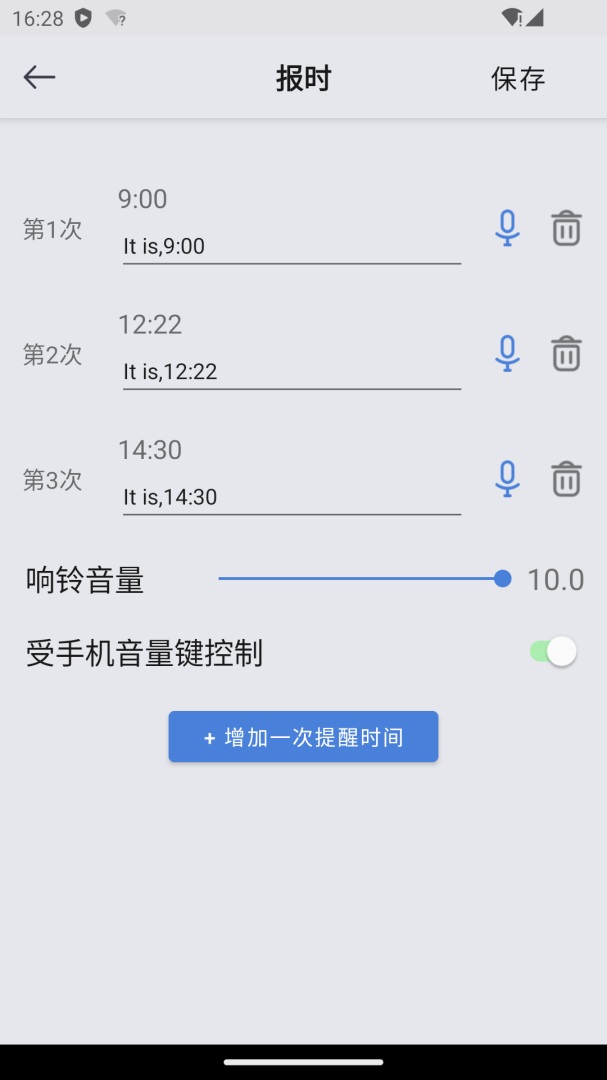Tap the microphone icon for 第2次
This screenshot has width=607, height=1080.
click(x=508, y=354)
